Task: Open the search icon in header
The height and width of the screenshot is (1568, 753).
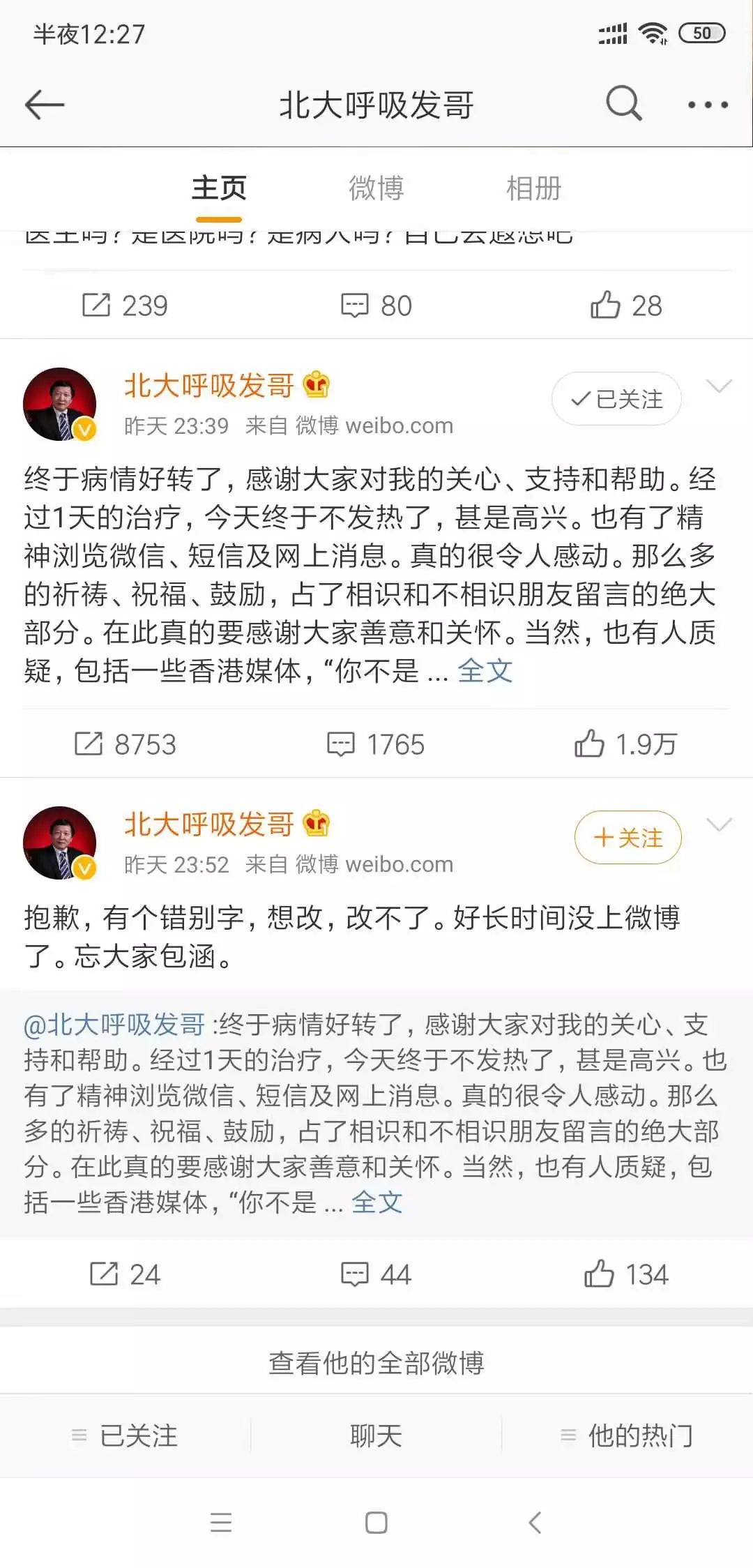Action: 623,104
